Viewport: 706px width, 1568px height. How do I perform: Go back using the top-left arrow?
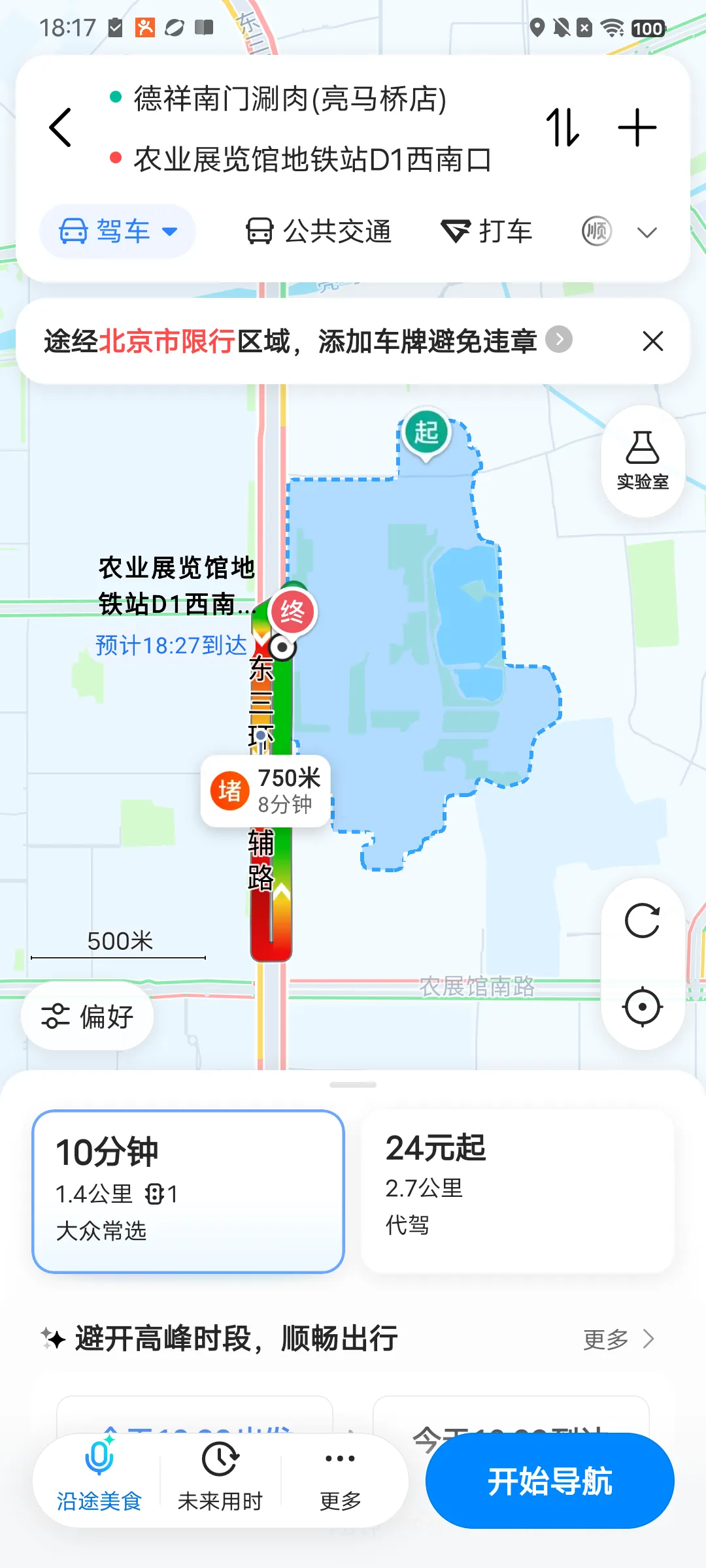61,127
